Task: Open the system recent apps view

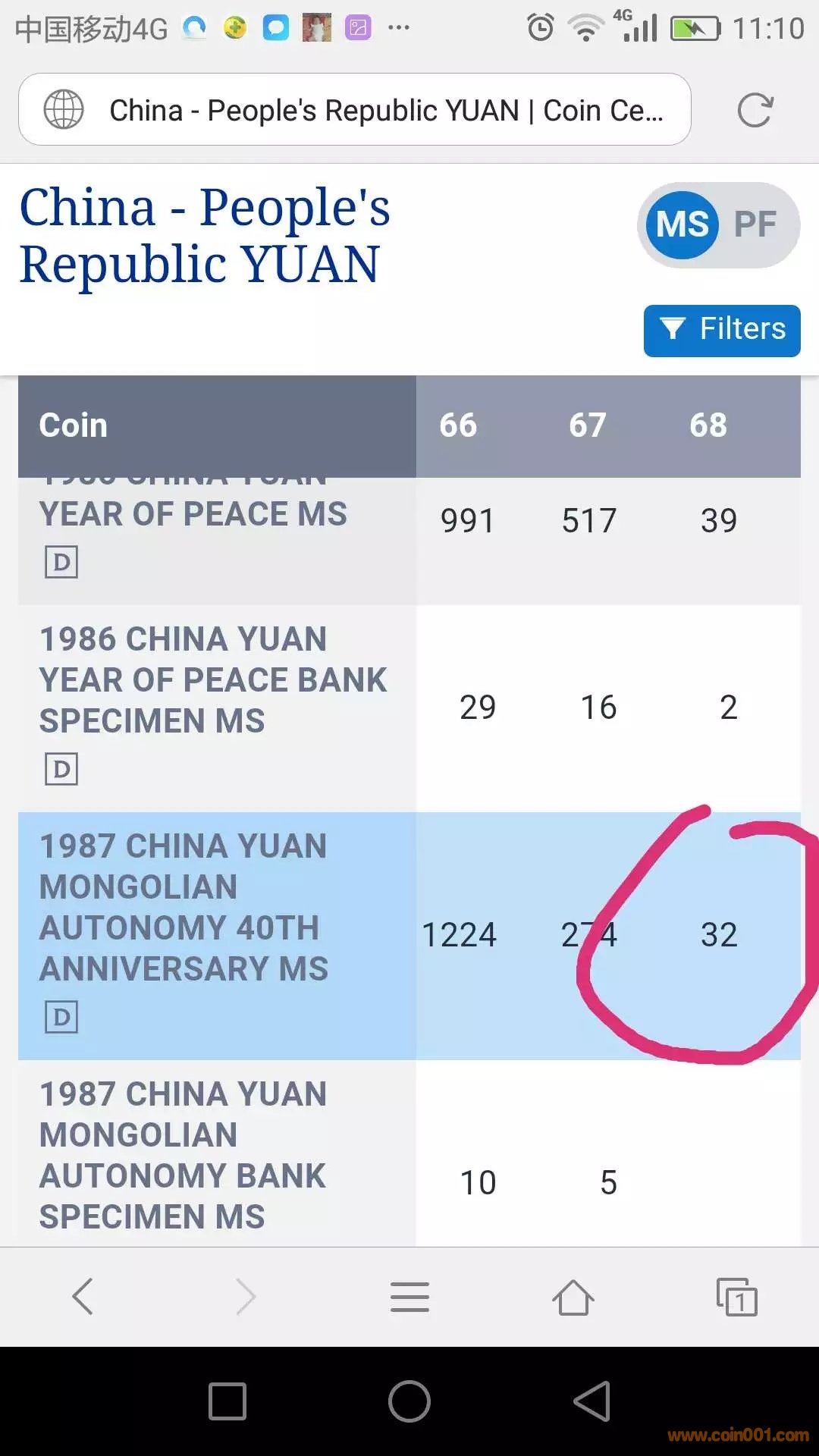Action: coord(227,1401)
